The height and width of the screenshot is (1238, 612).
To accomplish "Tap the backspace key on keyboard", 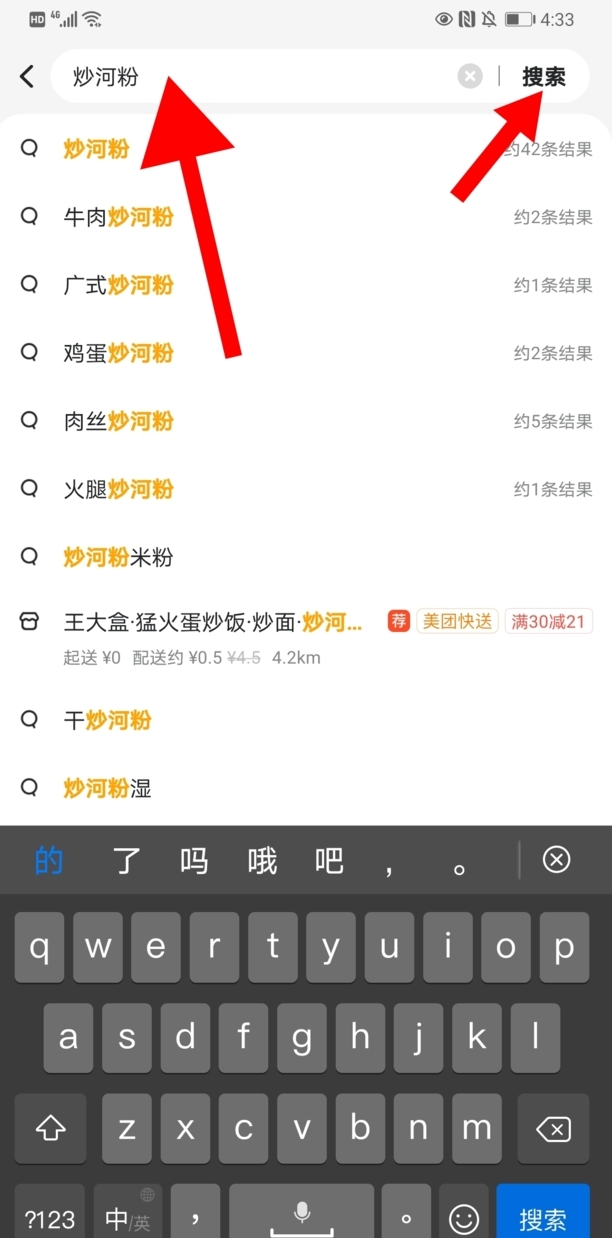I will tap(553, 1129).
